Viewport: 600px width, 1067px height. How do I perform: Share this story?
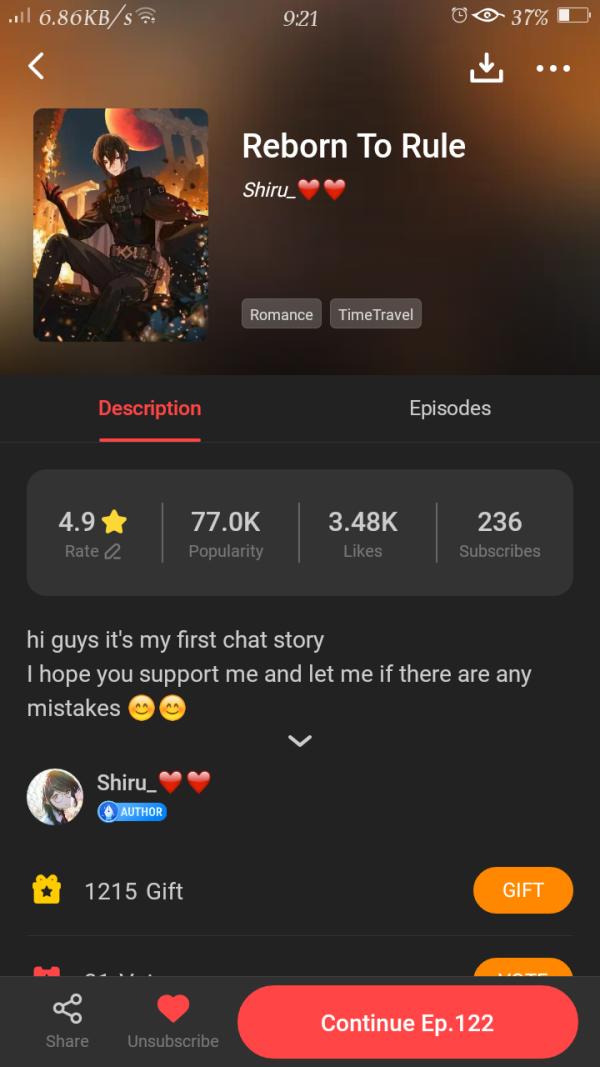pyautogui.click(x=67, y=1020)
